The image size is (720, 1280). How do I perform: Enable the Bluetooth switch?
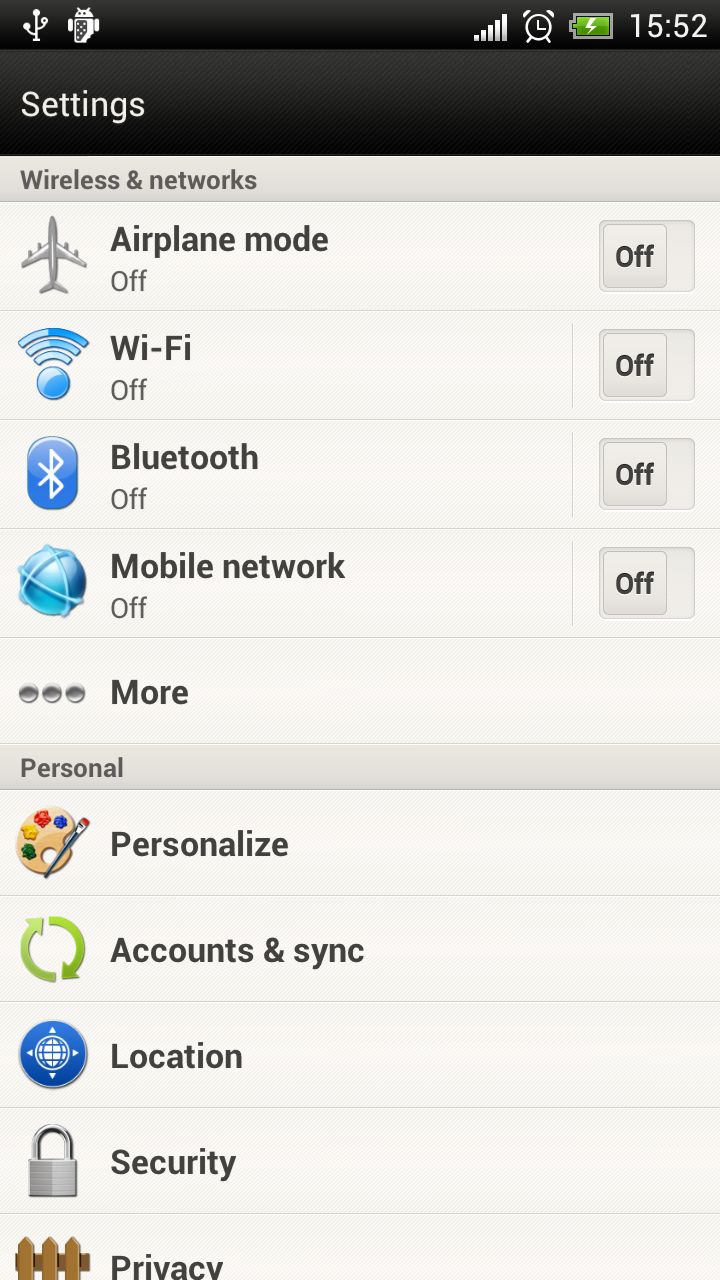click(x=646, y=474)
